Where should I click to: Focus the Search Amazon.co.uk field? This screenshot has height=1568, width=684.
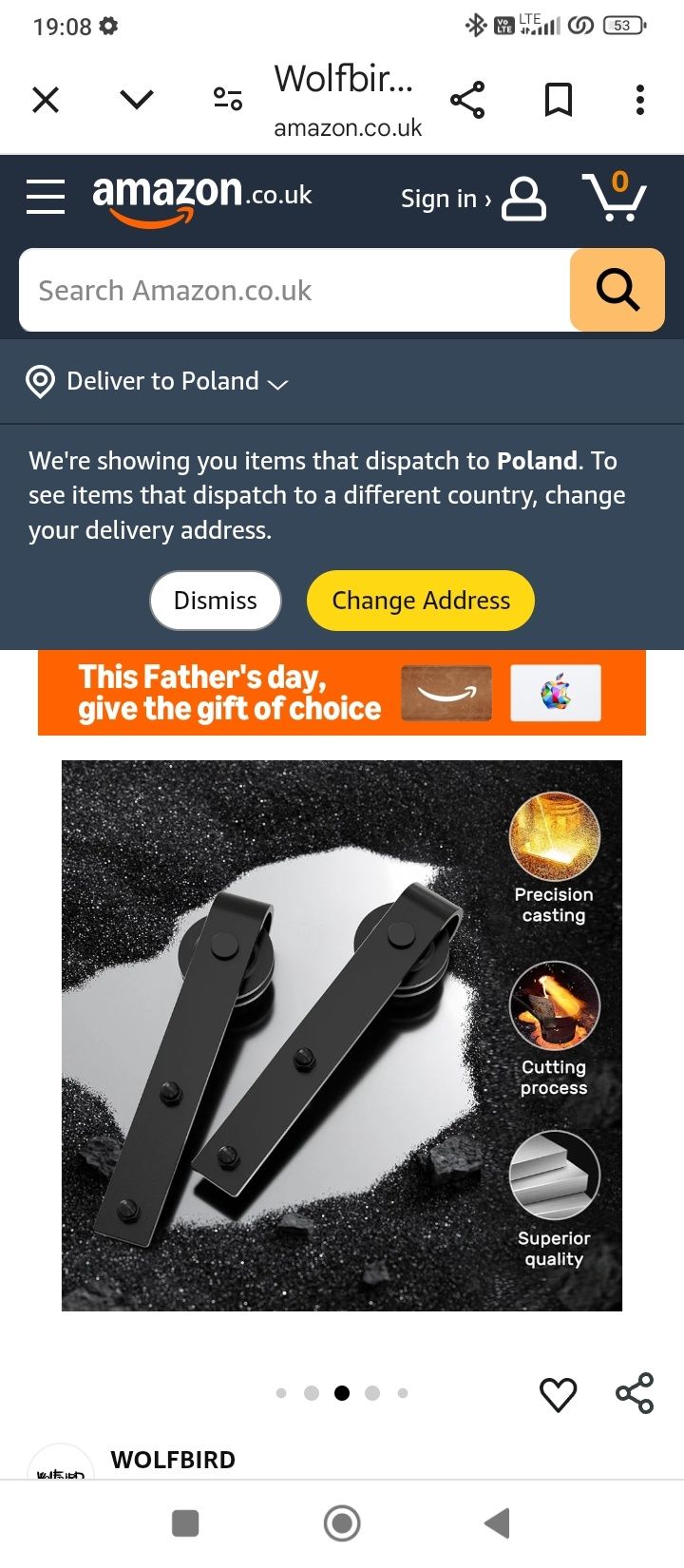click(x=294, y=290)
